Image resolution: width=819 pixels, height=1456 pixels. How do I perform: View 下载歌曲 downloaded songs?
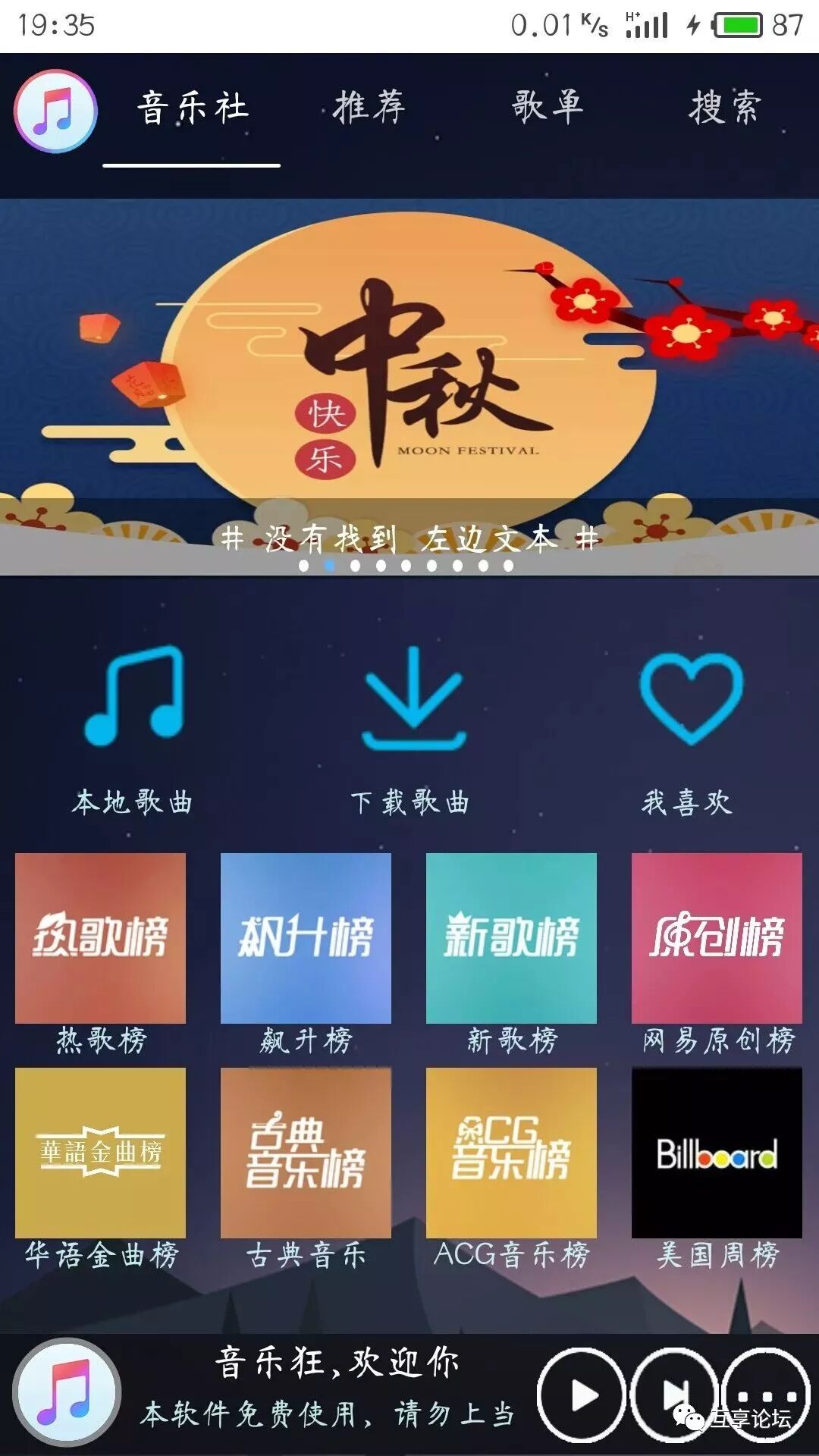[x=412, y=728]
